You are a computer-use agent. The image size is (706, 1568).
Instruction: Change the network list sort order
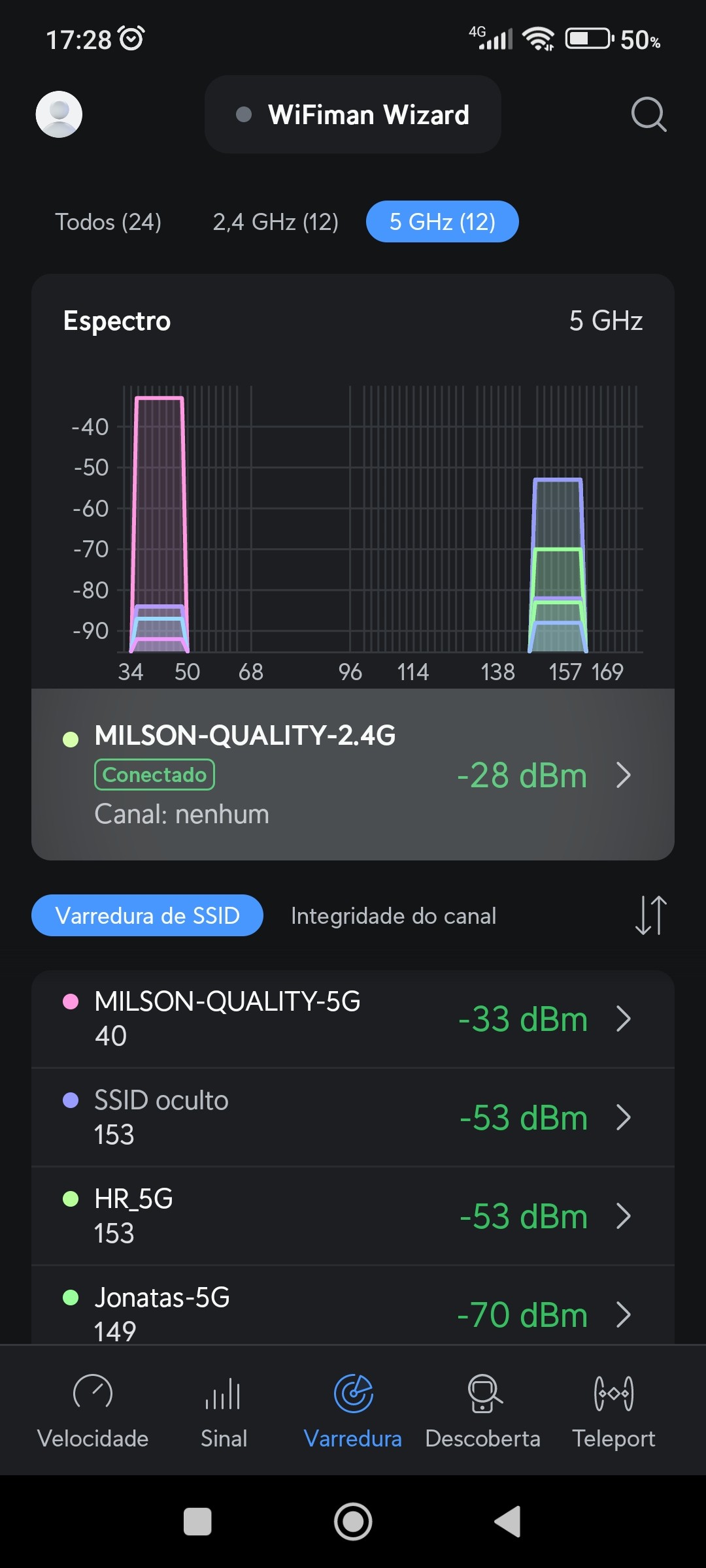pos(650,915)
